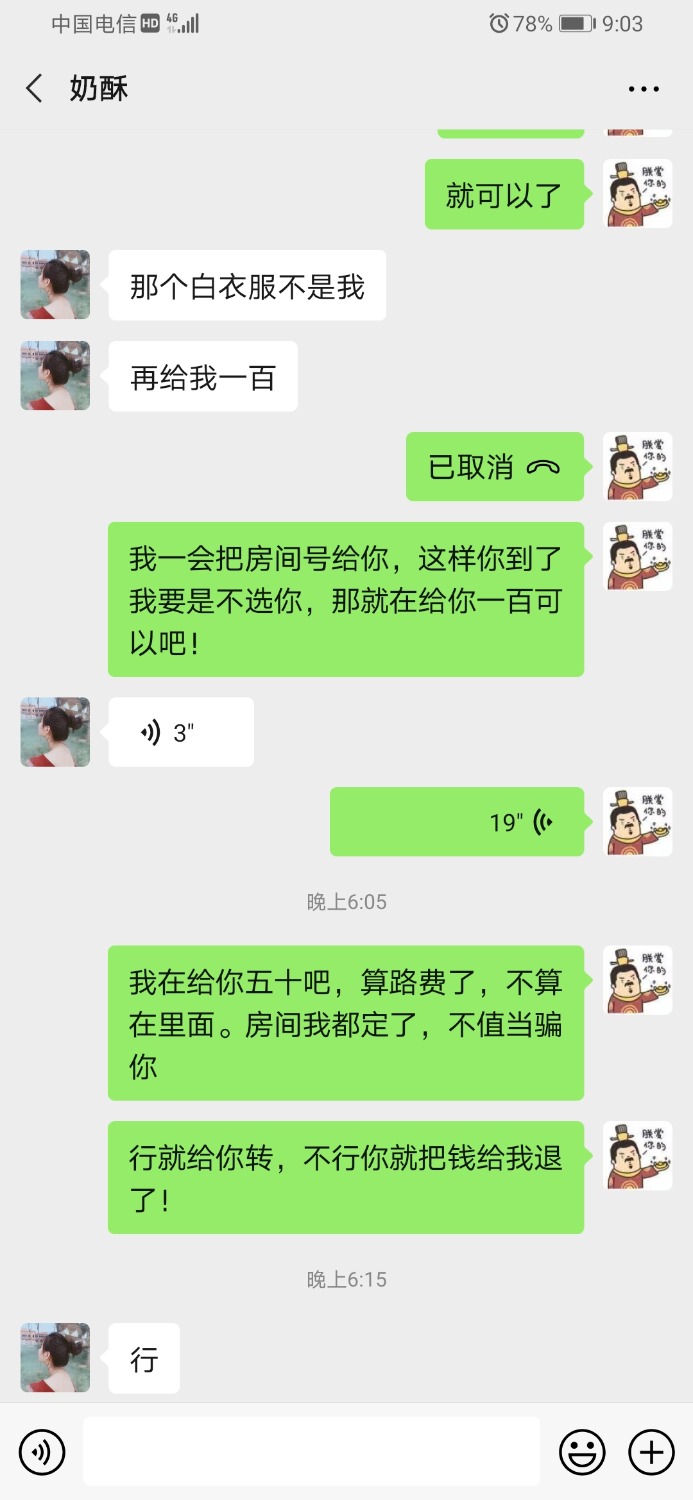This screenshot has width=693, height=1500.
Task: Play the 3-second voice message
Action: pos(181,733)
